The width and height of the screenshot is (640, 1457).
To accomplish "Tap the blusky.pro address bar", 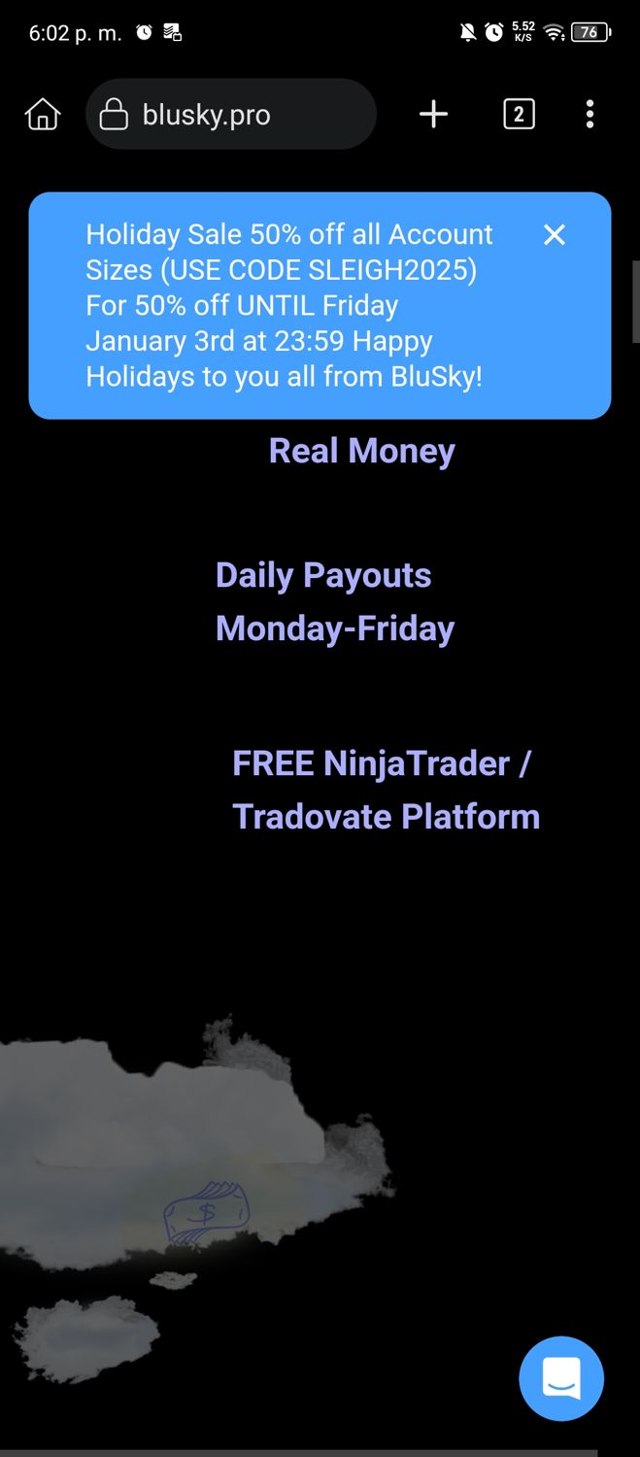I will (230, 115).
